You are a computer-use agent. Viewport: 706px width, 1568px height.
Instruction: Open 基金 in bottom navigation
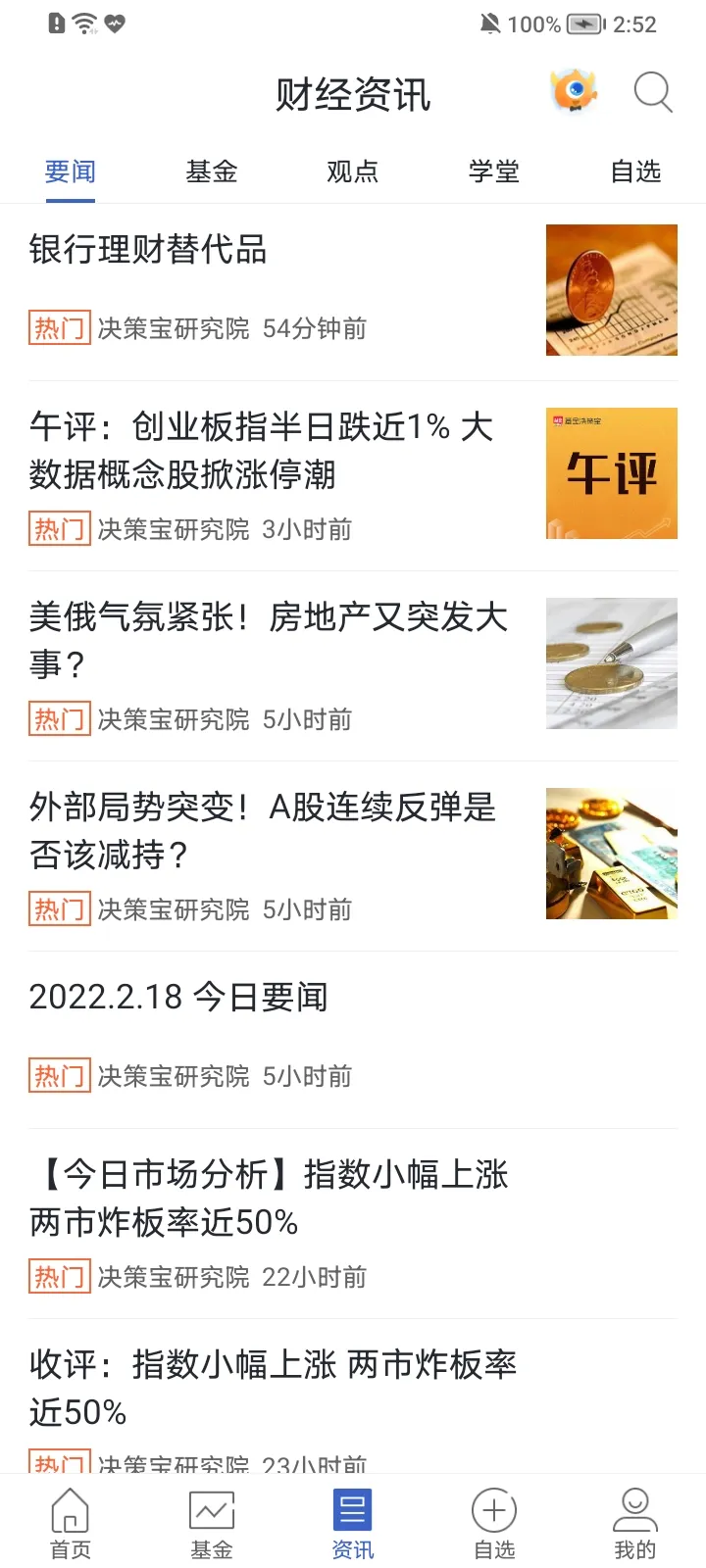(212, 1523)
